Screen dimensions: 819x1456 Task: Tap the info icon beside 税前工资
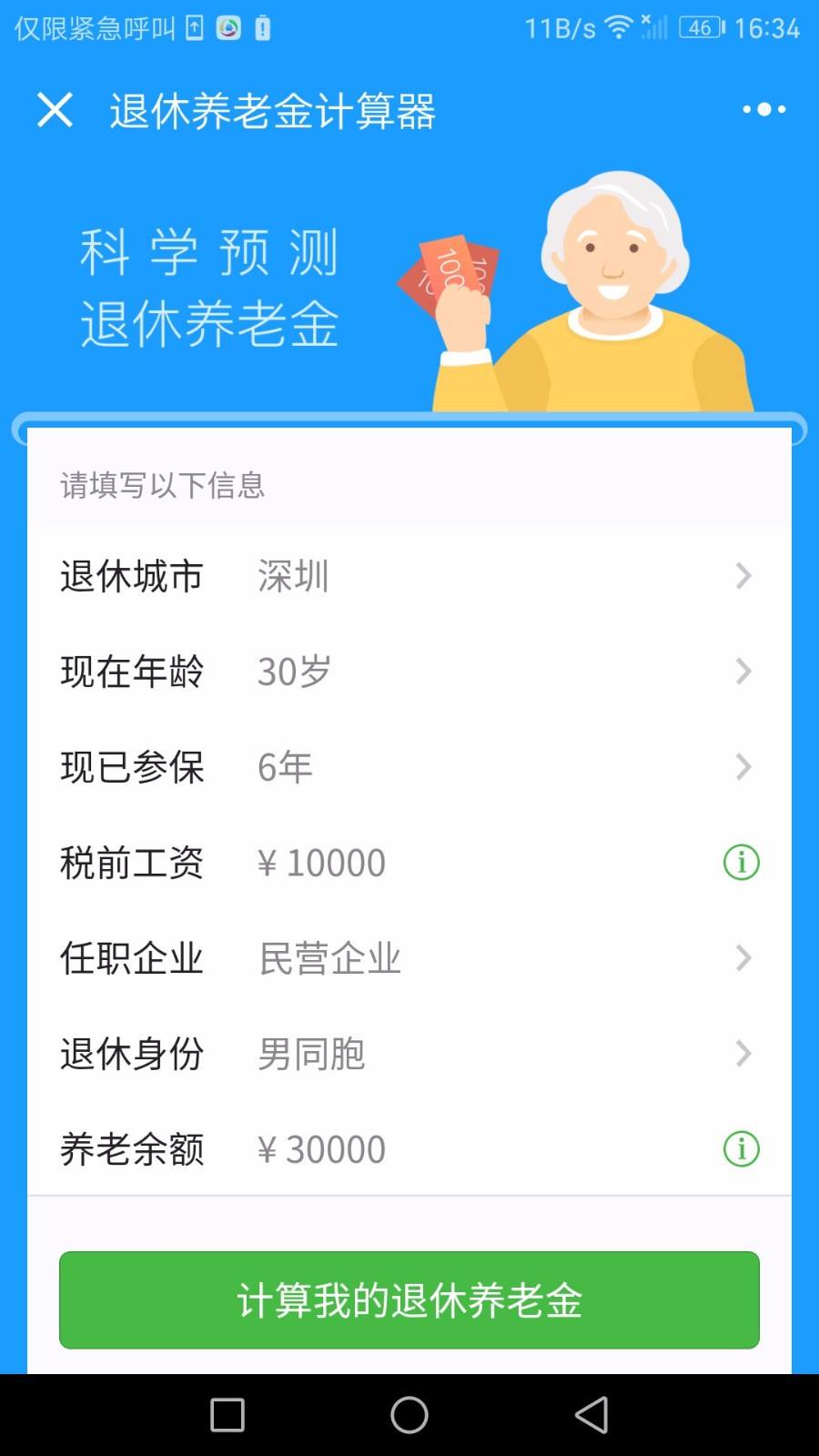742,862
